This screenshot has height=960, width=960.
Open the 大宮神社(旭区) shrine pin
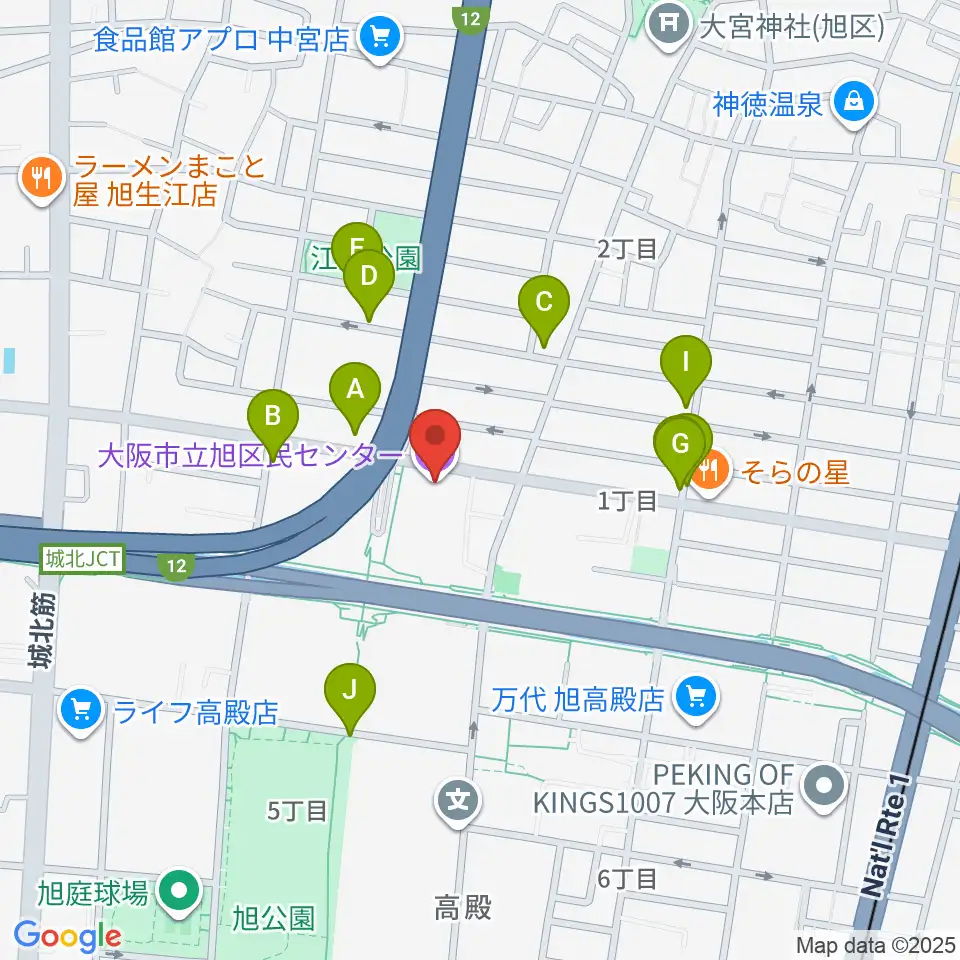coord(669,26)
